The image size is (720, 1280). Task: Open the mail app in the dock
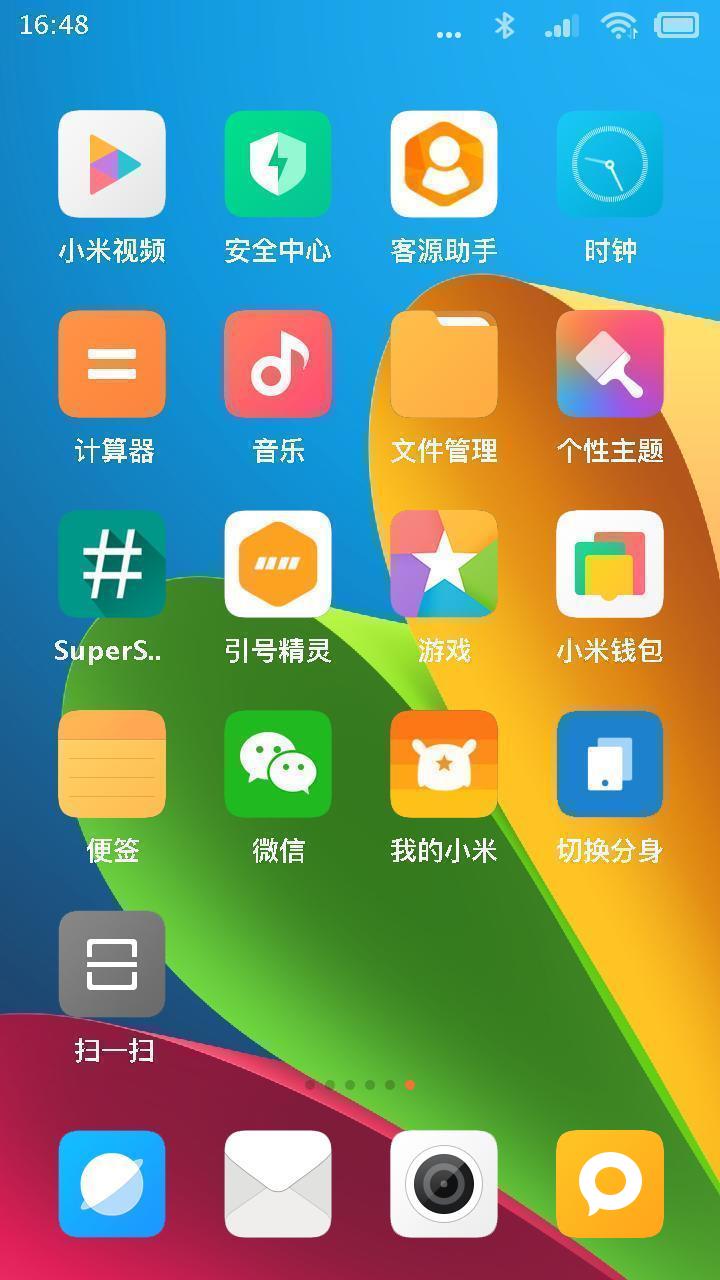[277, 1183]
